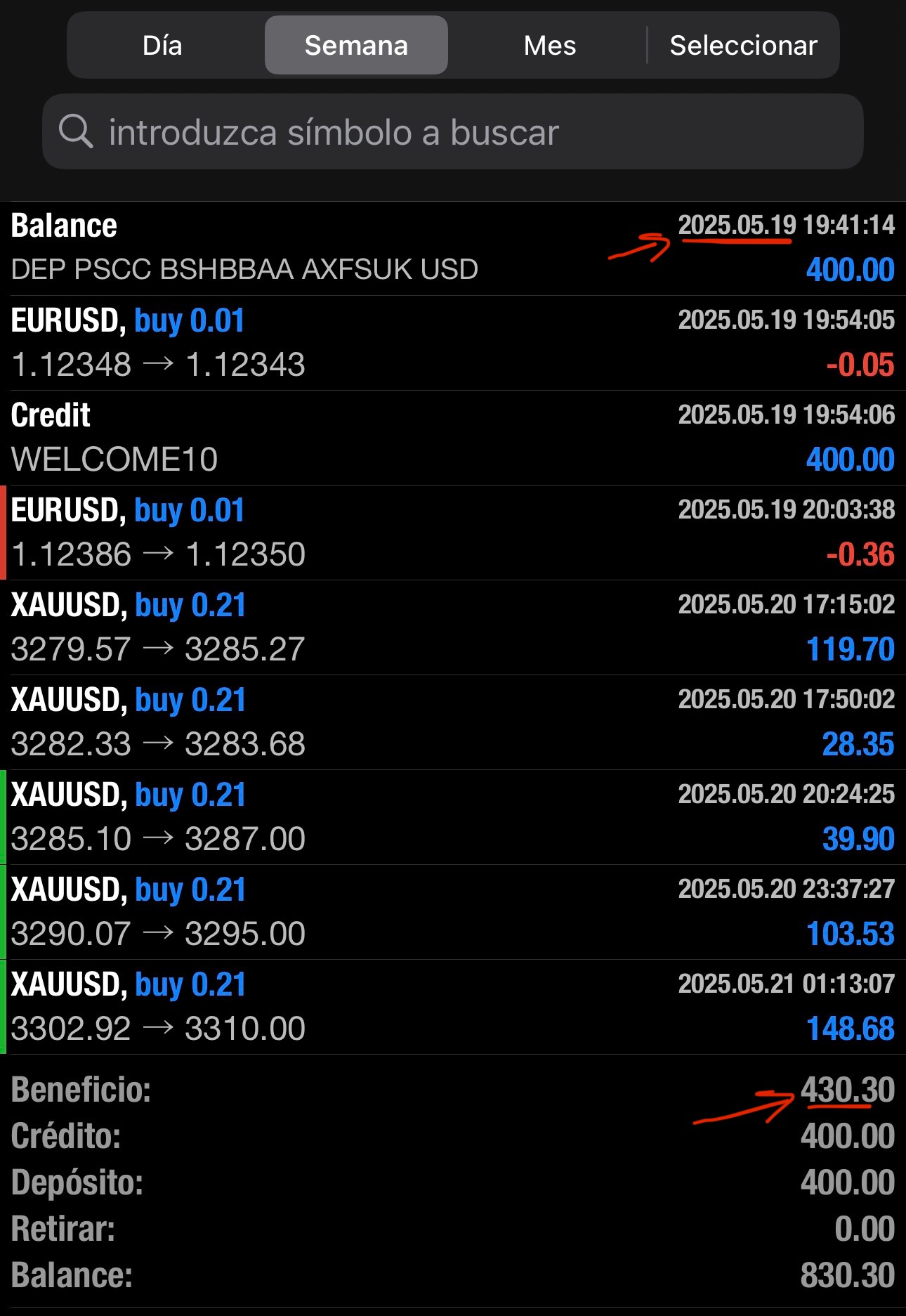Open the Credit WELCOME10 entry
Screen dimensions: 906x1316
click(x=453, y=438)
